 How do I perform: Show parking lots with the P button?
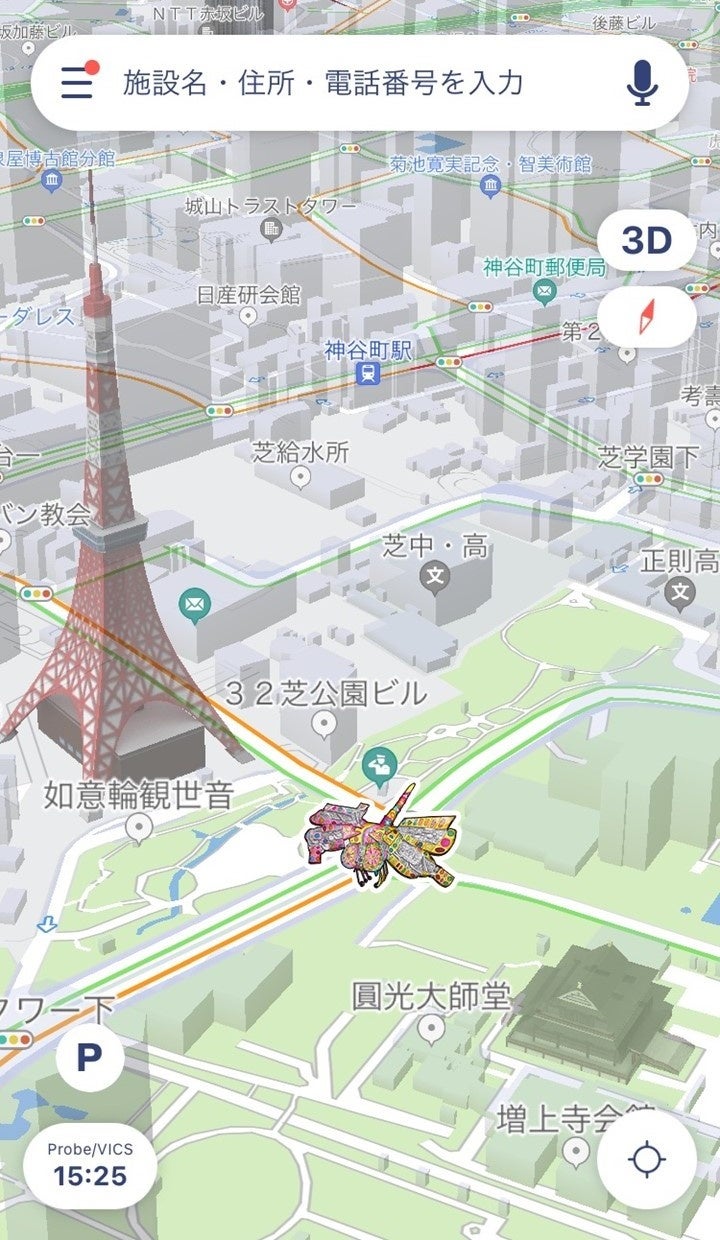tap(90, 1057)
